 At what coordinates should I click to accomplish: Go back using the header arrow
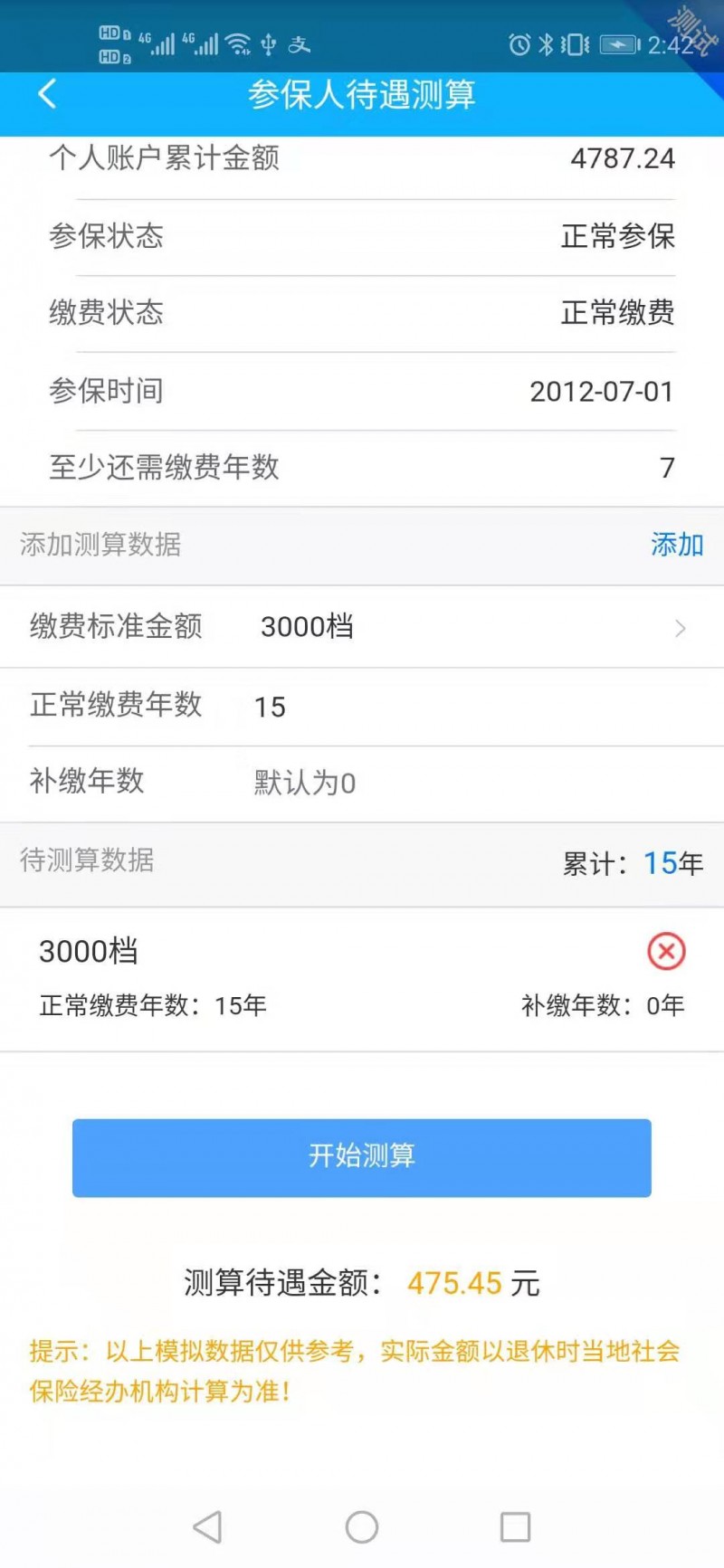point(47,93)
